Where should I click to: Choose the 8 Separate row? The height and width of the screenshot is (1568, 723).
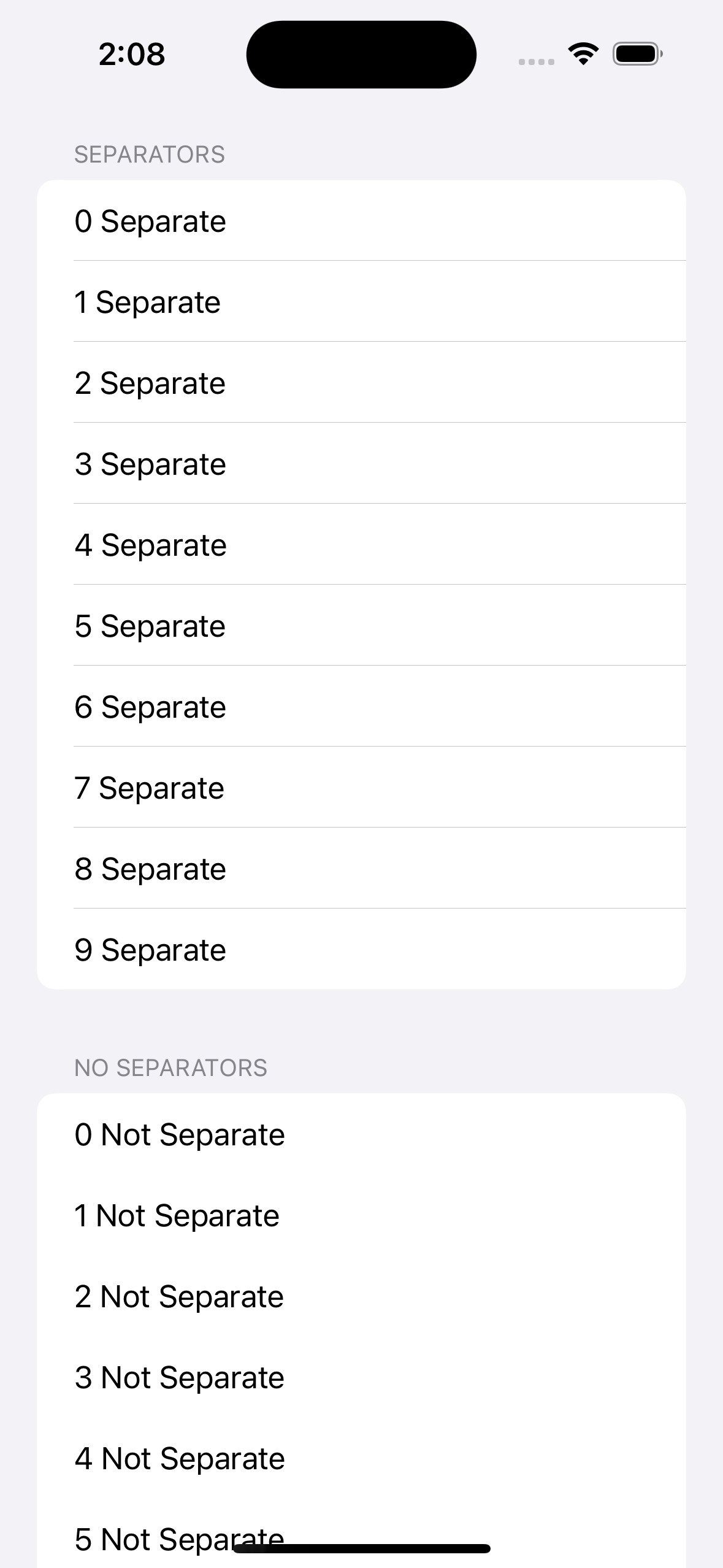click(361, 868)
